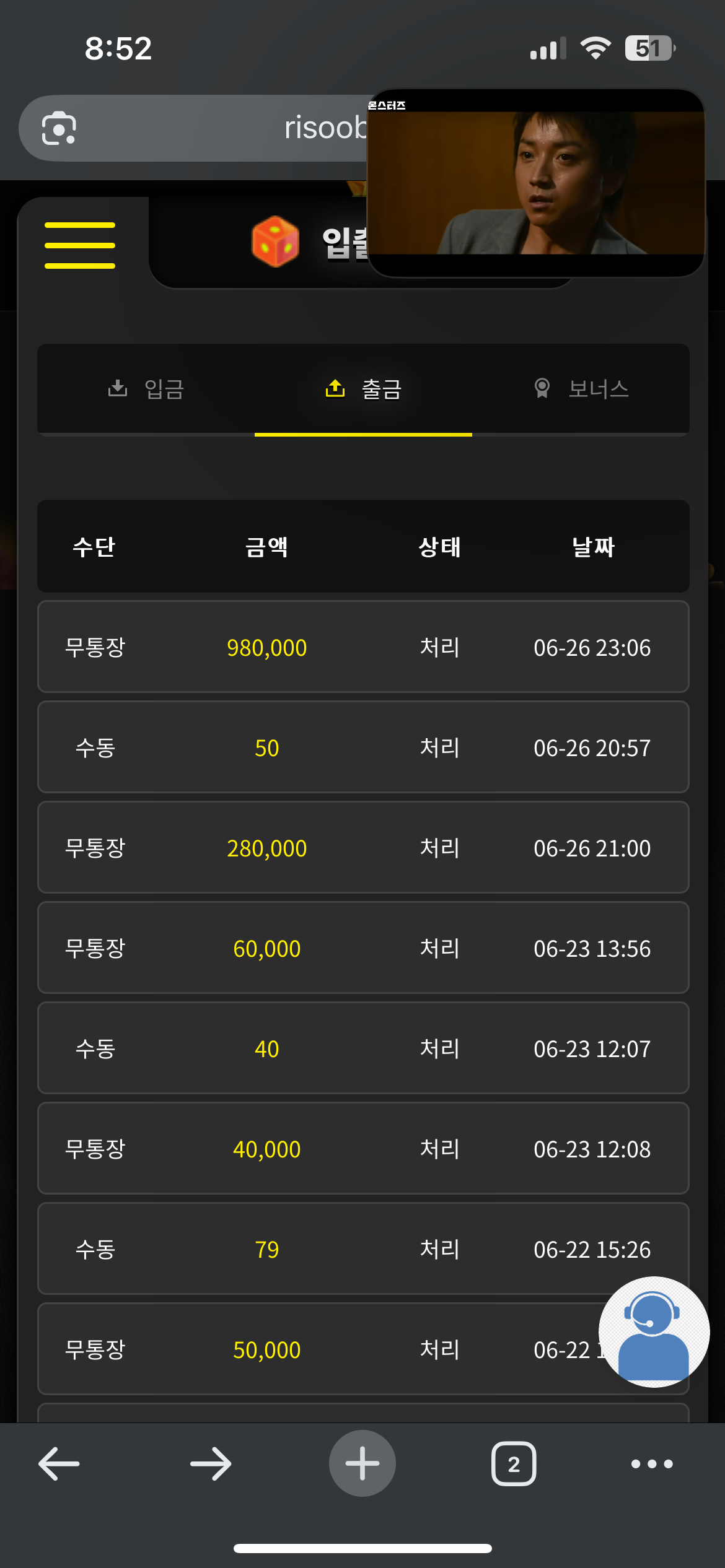Switch to the 보너스 tab

[x=581, y=389]
